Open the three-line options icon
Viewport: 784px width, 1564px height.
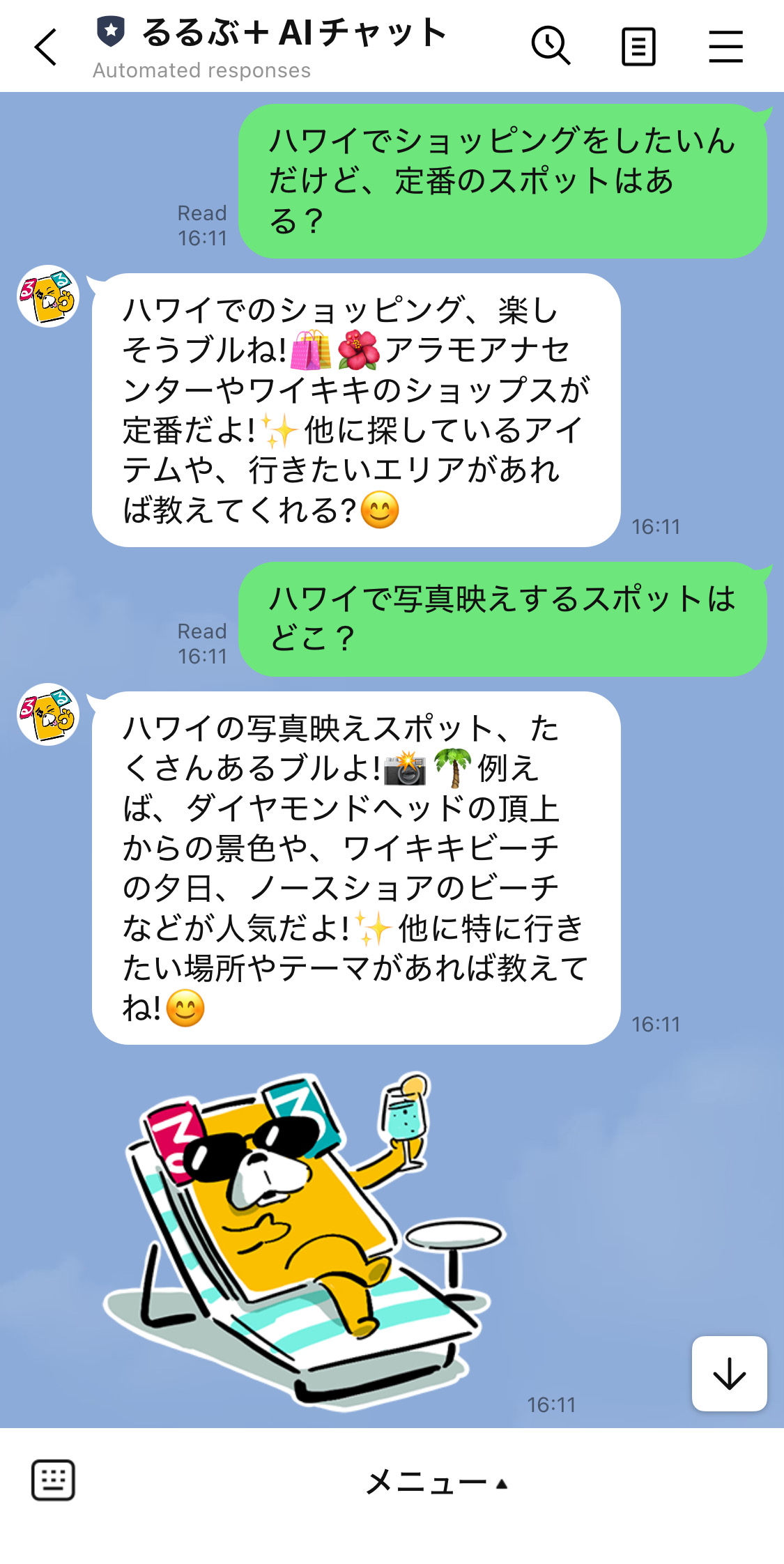pyautogui.click(x=725, y=45)
